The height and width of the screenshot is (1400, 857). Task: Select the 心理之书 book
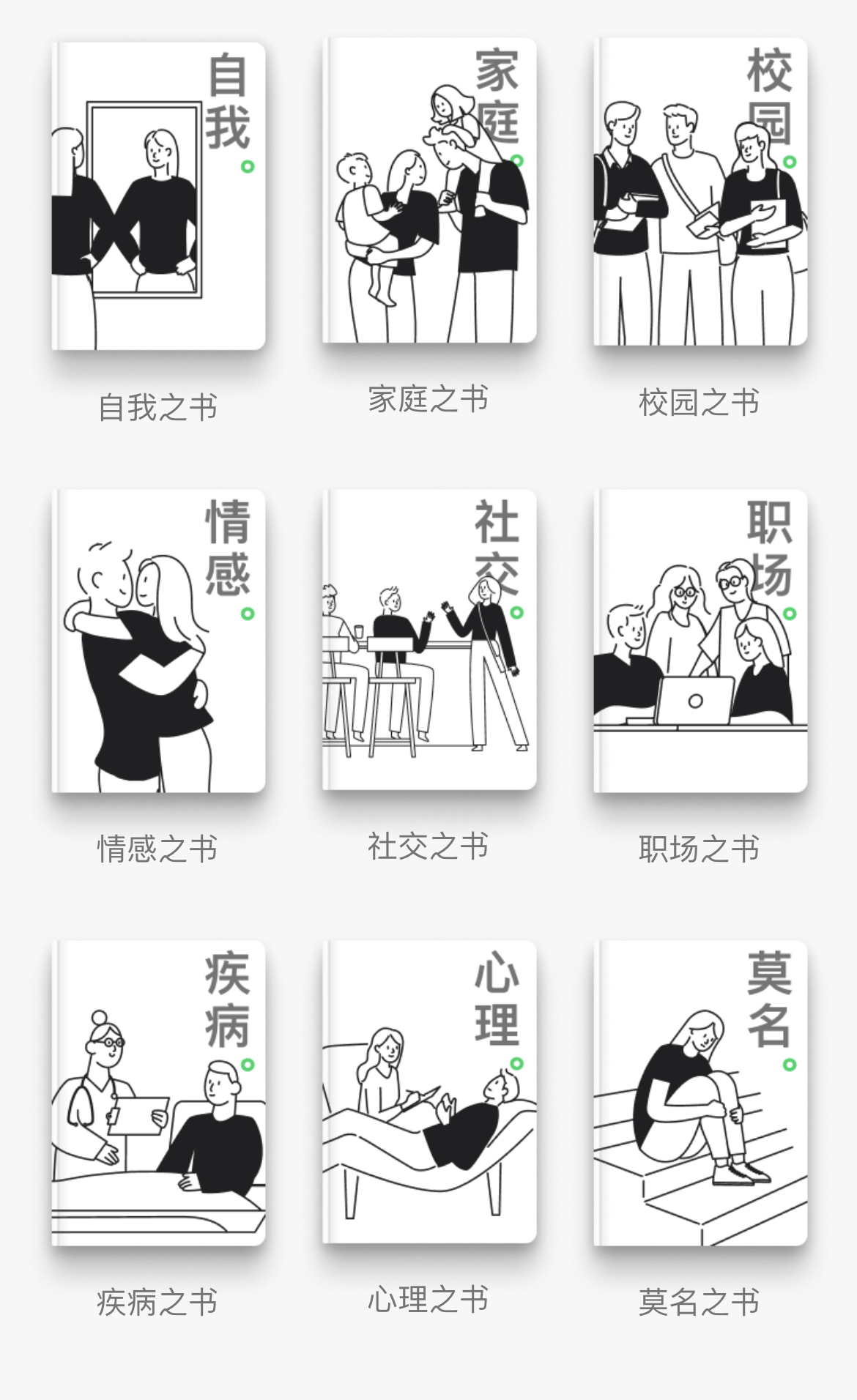[429, 1091]
